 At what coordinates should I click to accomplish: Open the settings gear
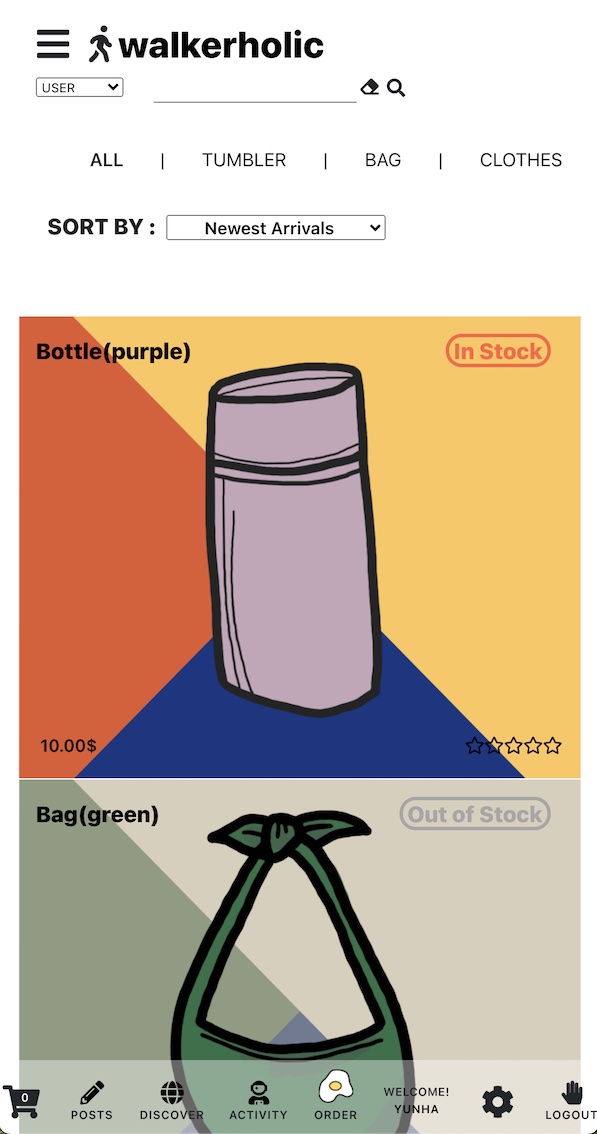[x=498, y=1102]
